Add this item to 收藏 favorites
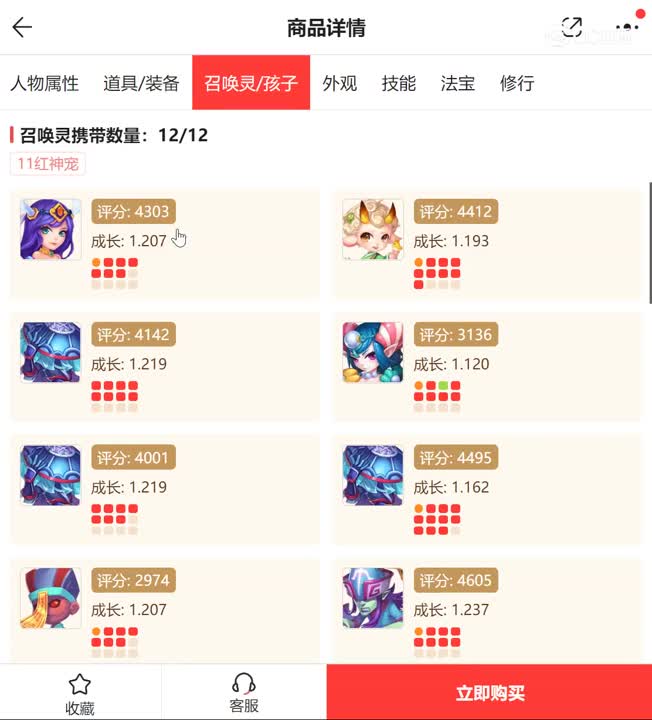Viewport: 652px width, 720px height. pos(80,693)
